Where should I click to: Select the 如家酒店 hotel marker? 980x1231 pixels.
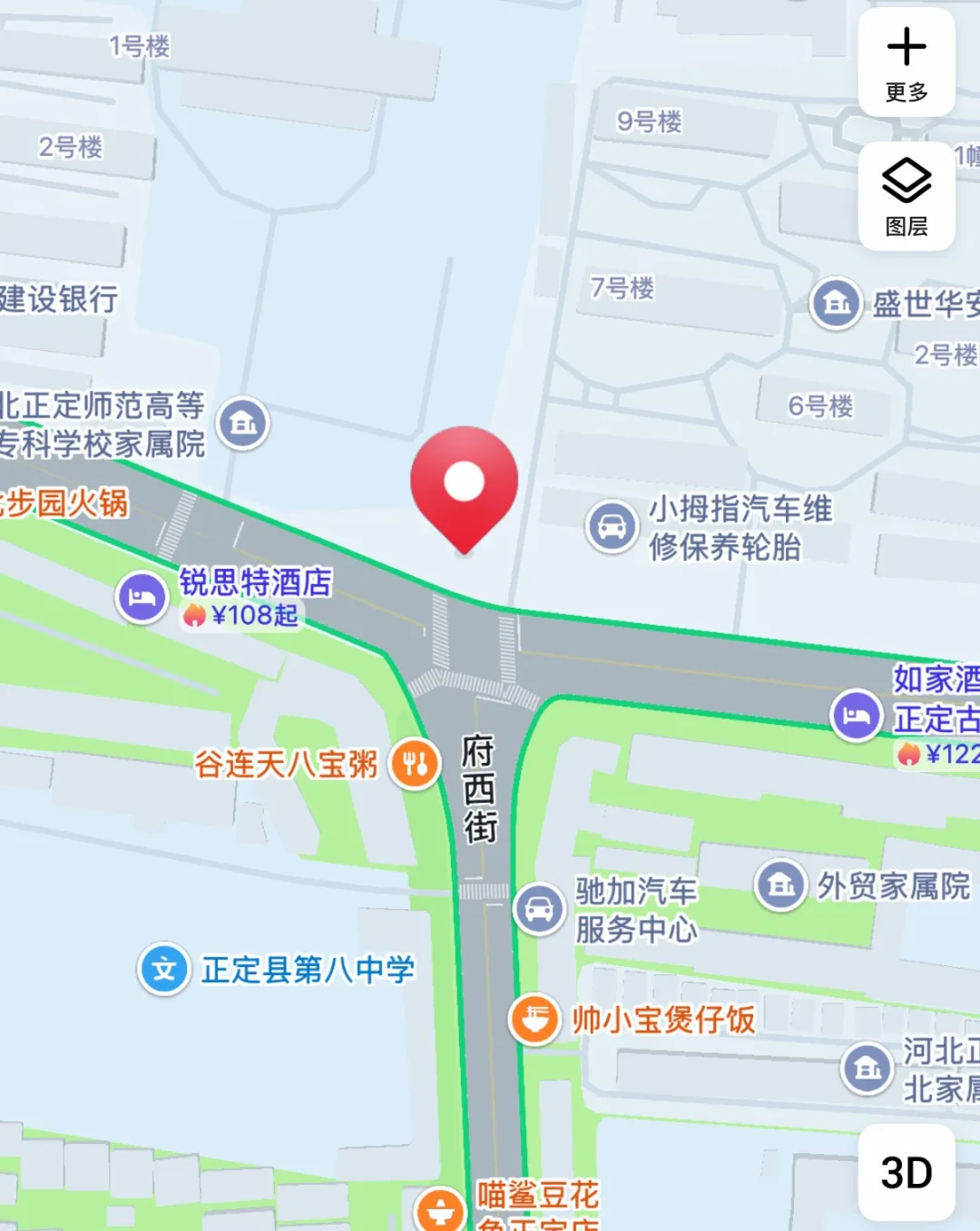tap(856, 716)
